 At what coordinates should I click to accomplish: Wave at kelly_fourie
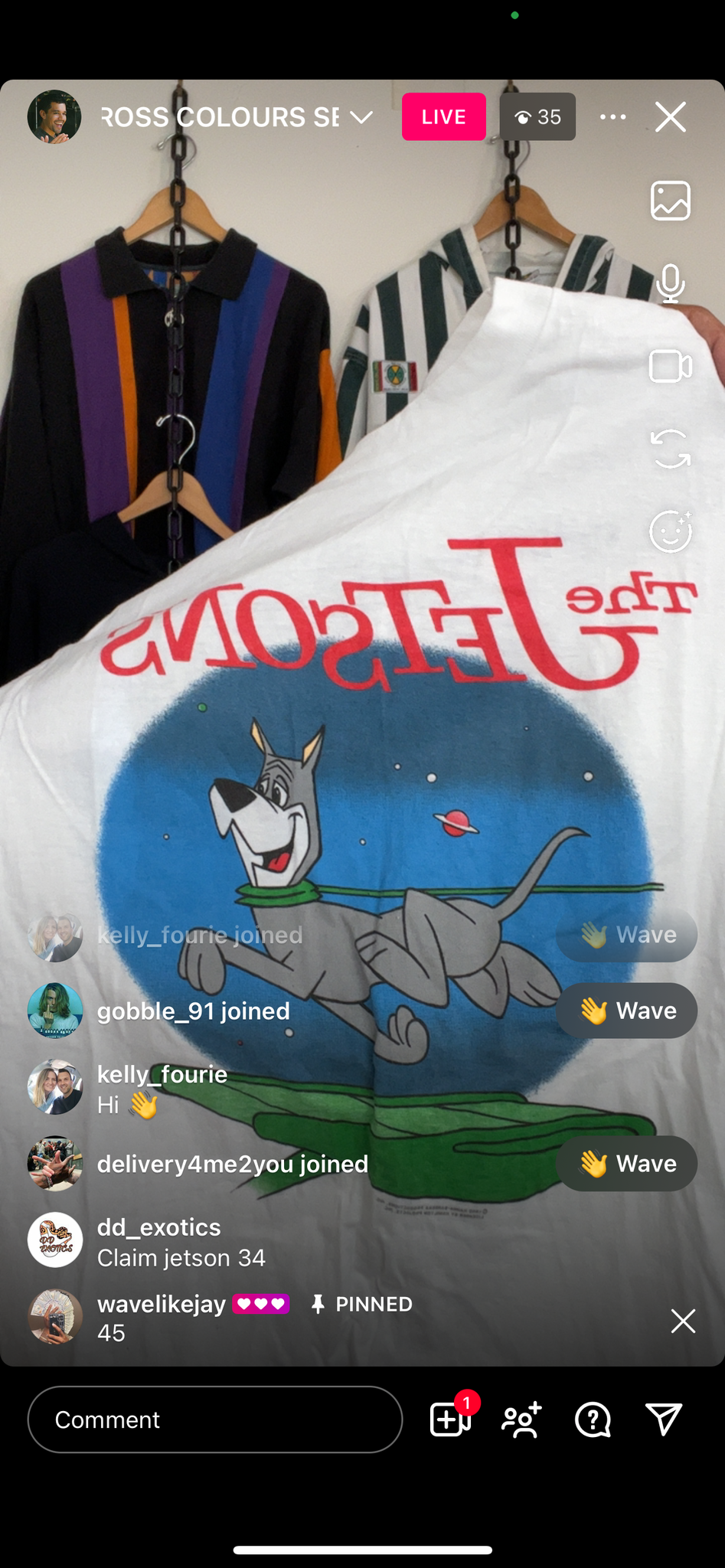626,935
